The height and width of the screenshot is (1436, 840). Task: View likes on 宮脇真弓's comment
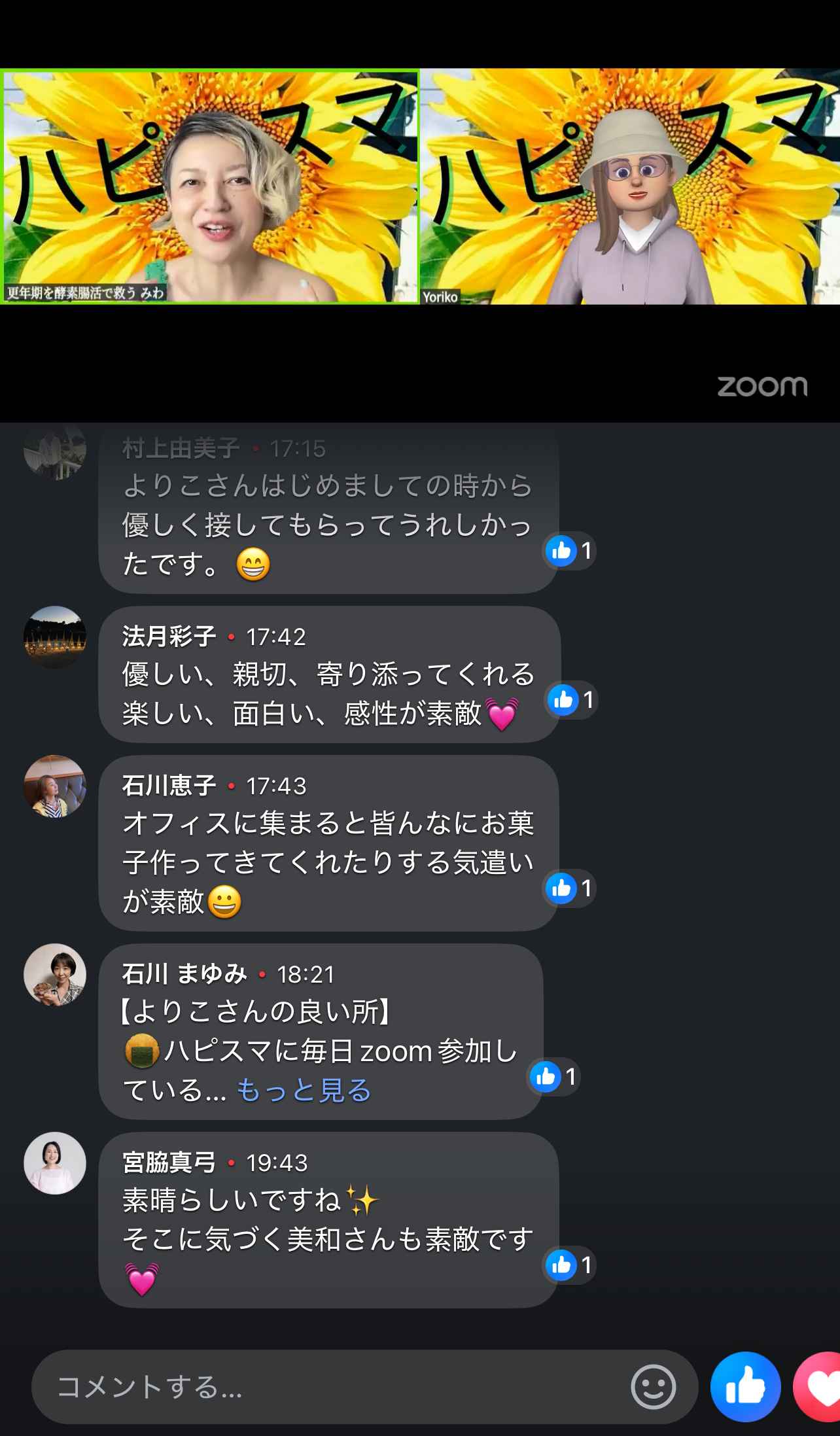pos(569,1265)
